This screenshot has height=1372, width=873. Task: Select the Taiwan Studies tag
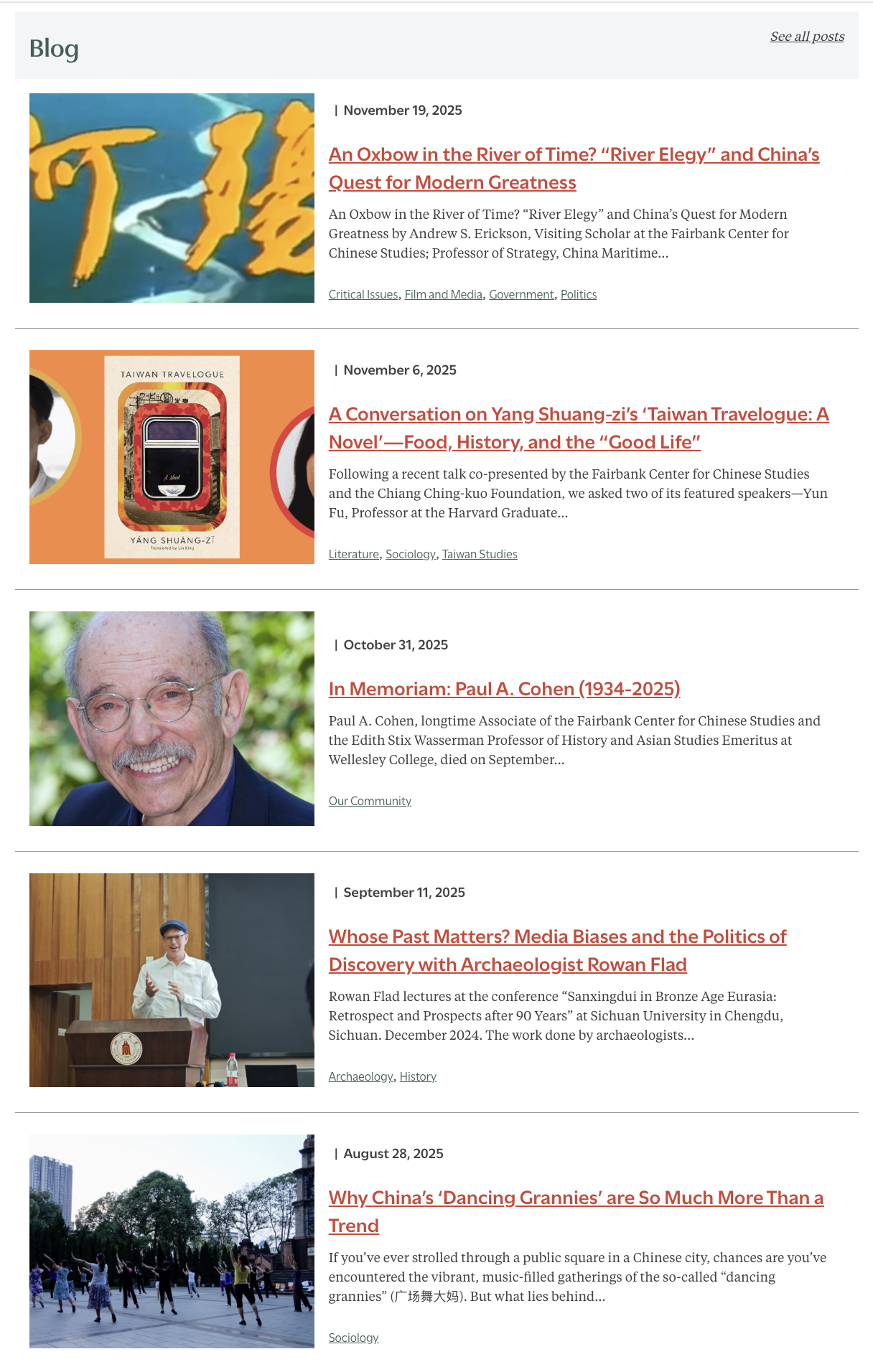tap(480, 555)
